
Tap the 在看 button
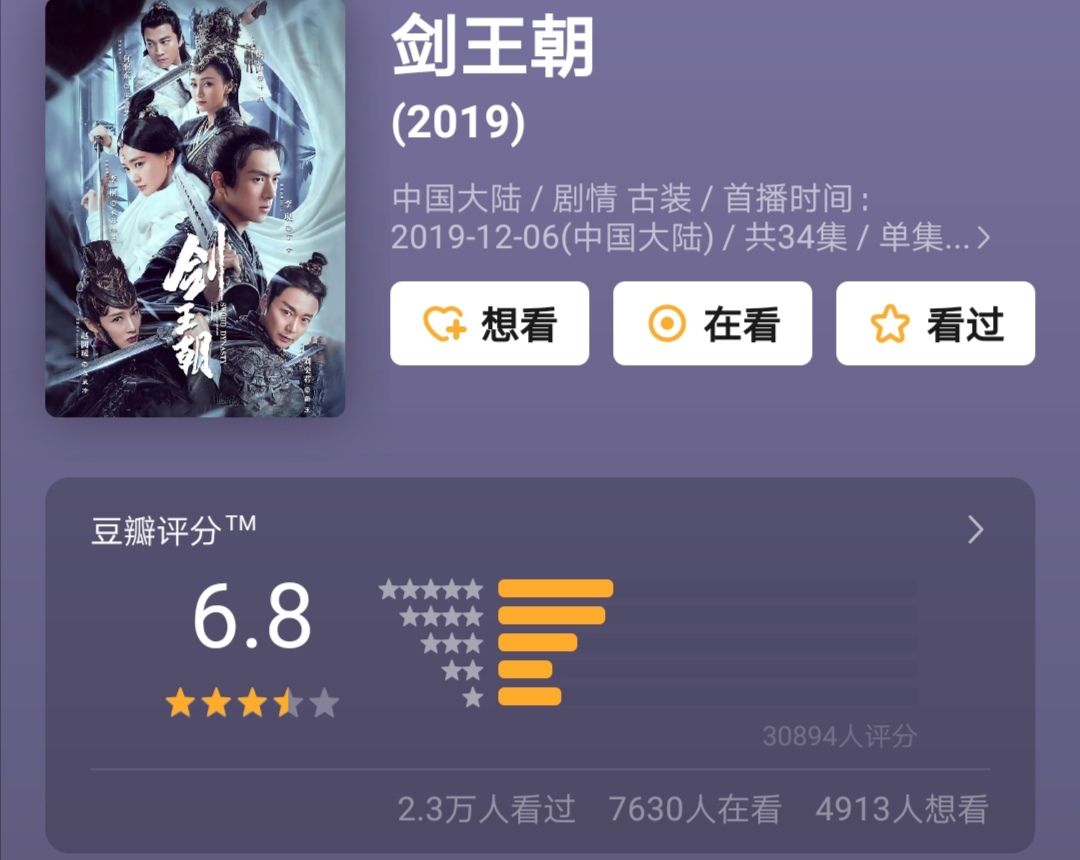pos(712,324)
